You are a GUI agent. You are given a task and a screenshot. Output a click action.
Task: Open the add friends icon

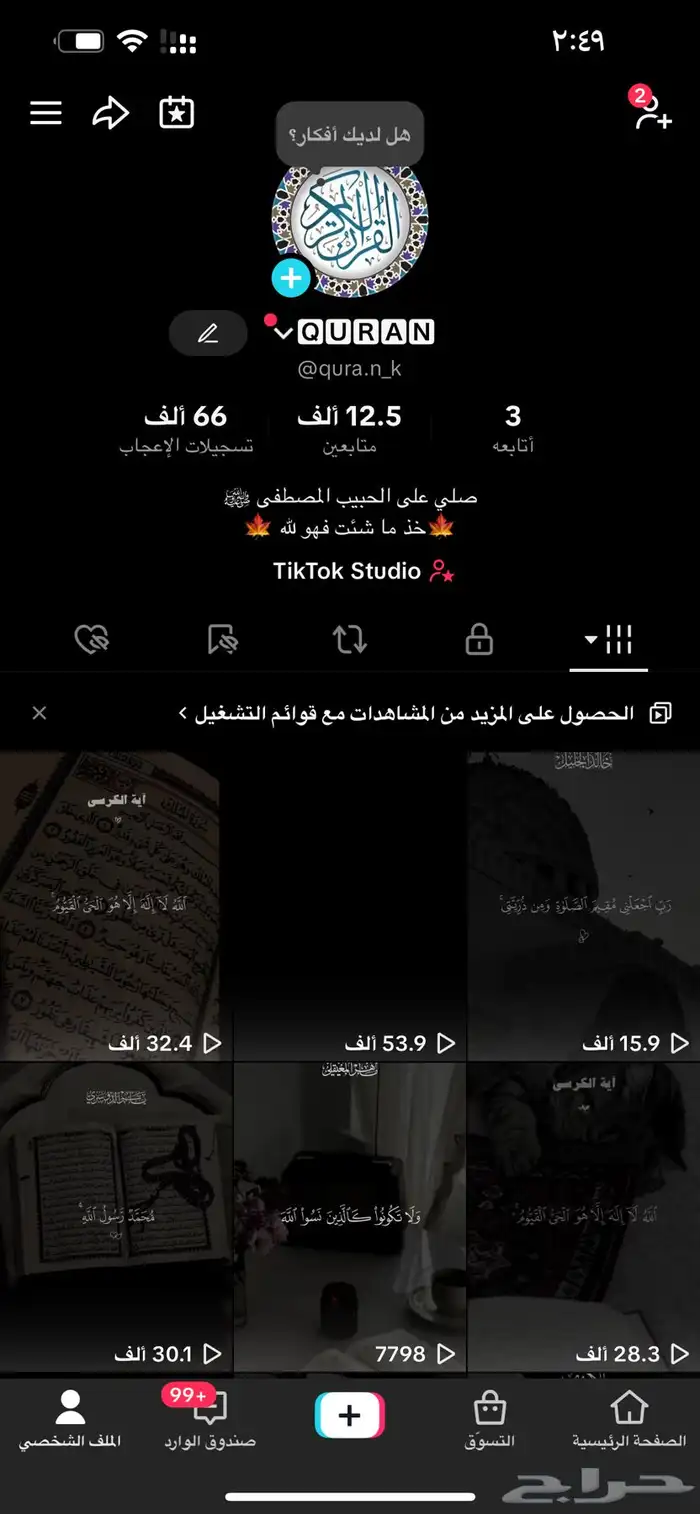click(x=651, y=112)
